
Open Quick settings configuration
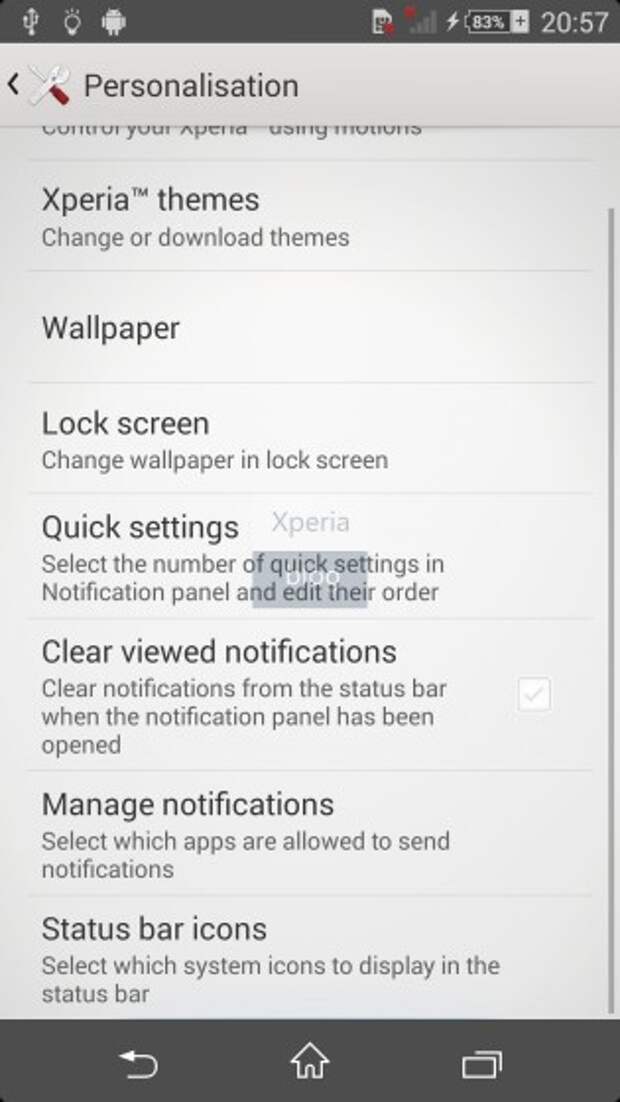(x=300, y=557)
